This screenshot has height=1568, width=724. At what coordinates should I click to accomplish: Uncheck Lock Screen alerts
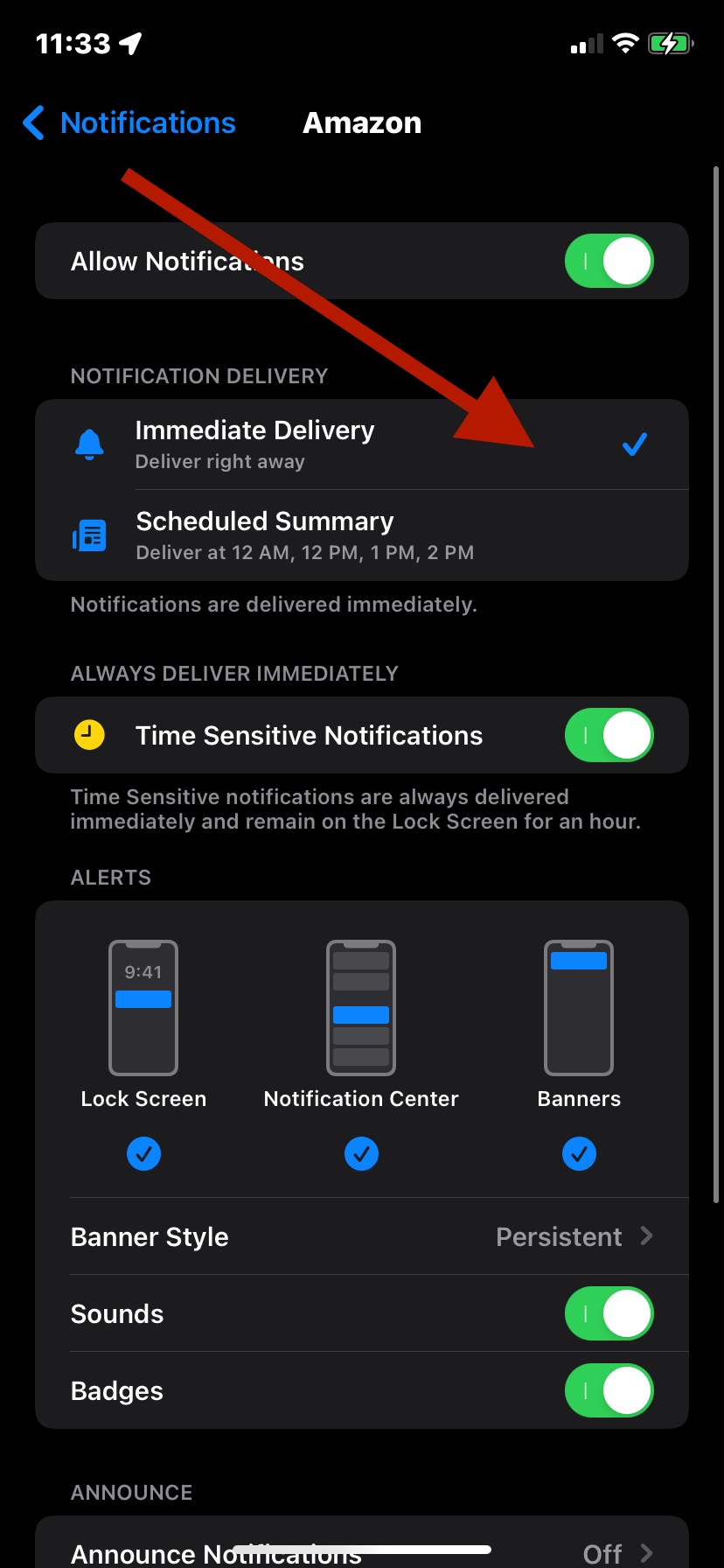point(143,1153)
